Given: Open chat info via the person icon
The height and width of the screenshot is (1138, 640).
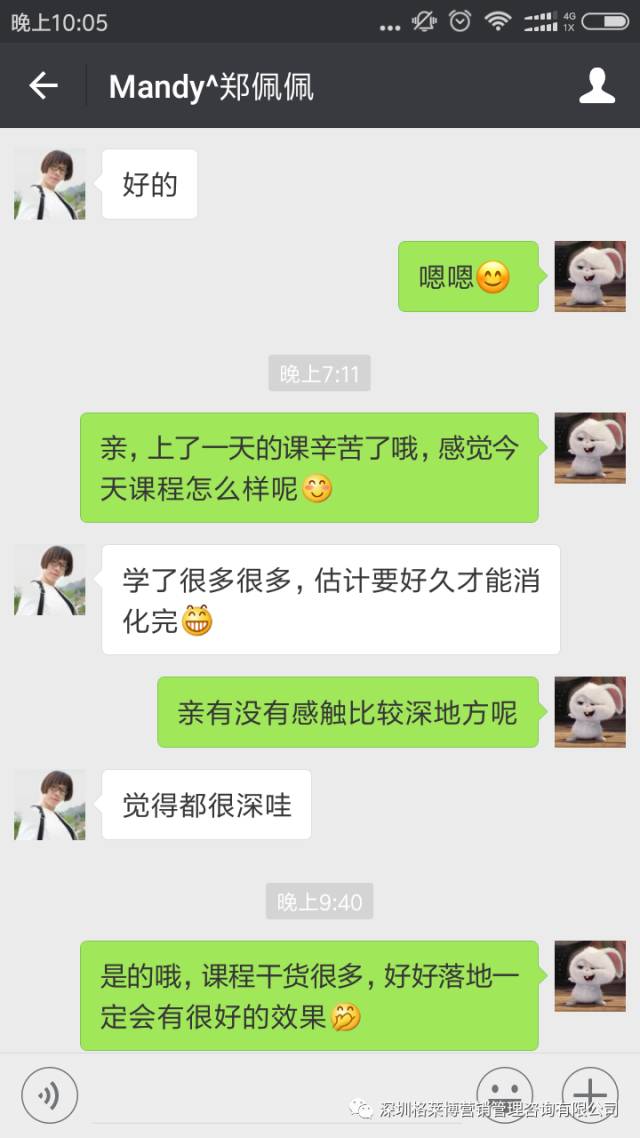Looking at the screenshot, I should pos(597,86).
